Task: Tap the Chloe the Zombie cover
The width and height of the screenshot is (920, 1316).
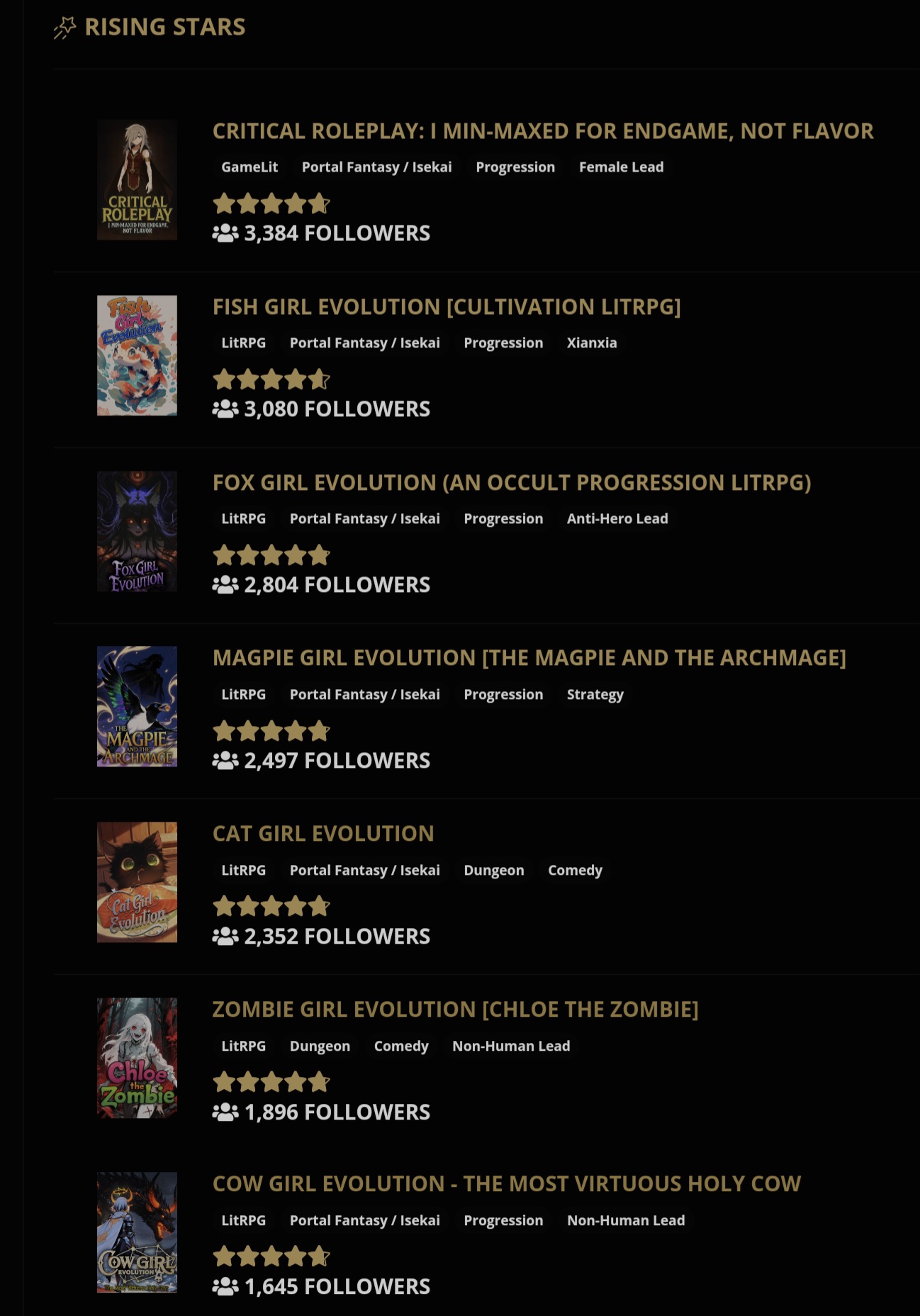Action: click(x=137, y=1058)
